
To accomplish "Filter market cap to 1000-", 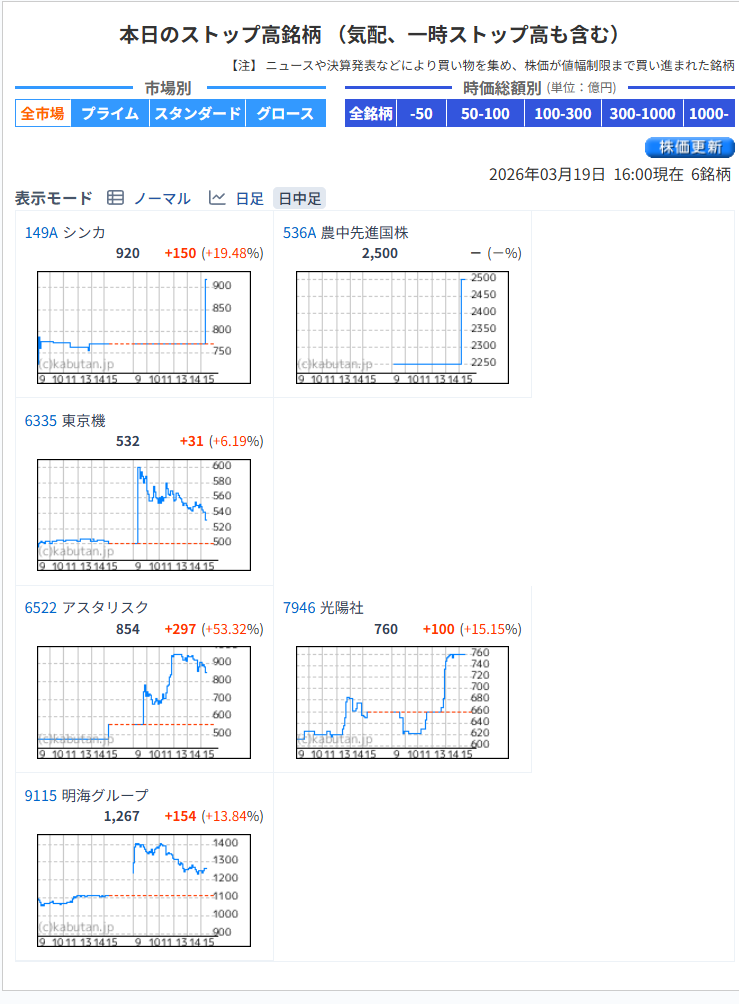I will tap(708, 113).
